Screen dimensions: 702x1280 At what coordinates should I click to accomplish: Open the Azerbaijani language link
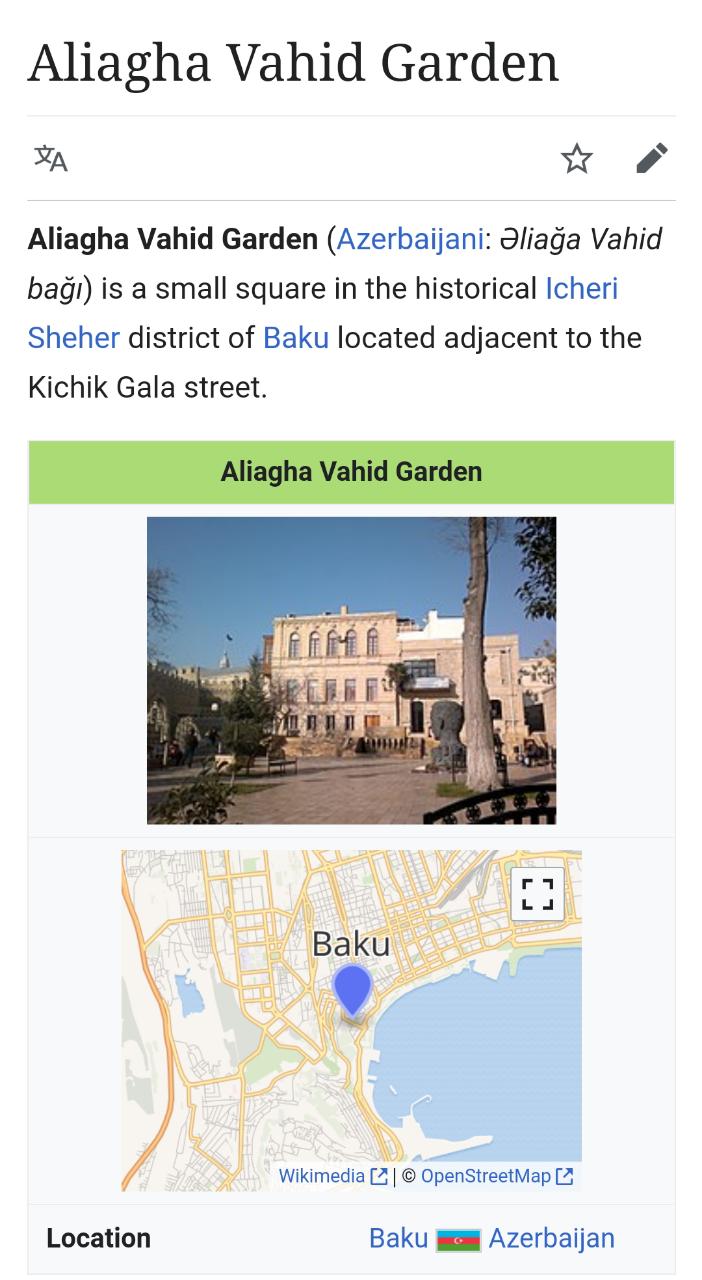[x=410, y=239]
